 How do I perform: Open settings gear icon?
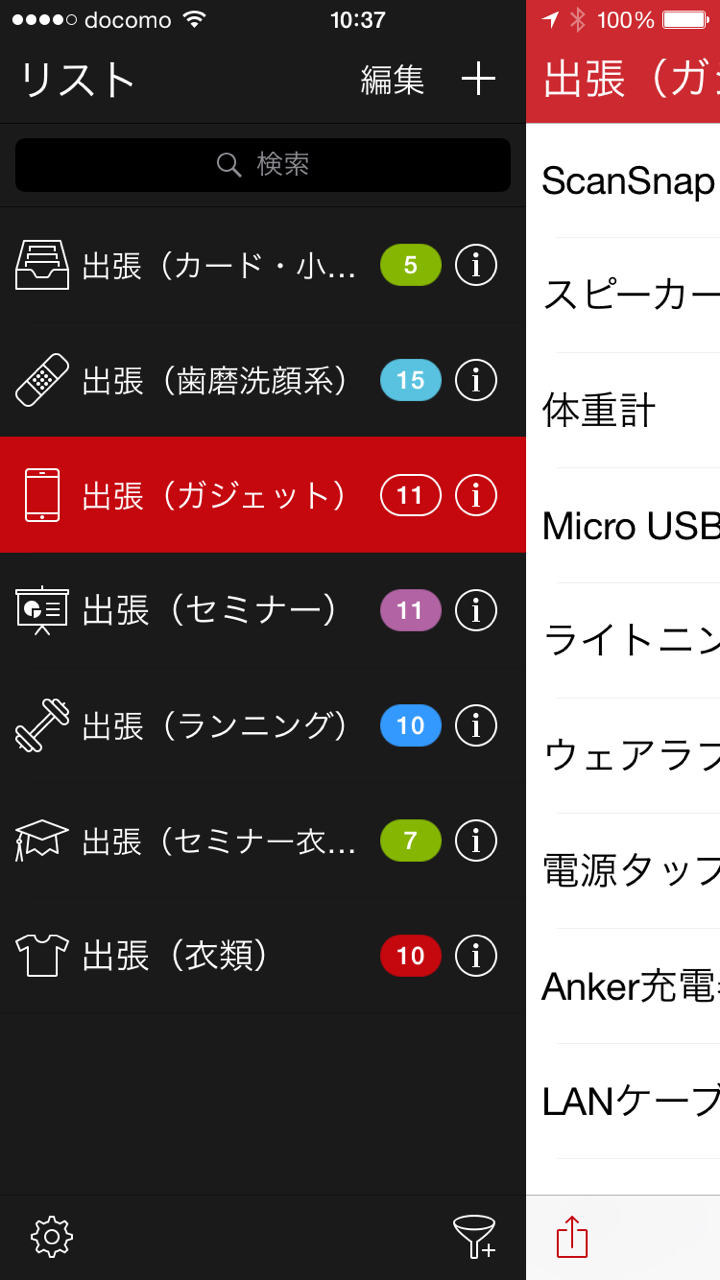pyautogui.click(x=52, y=1237)
